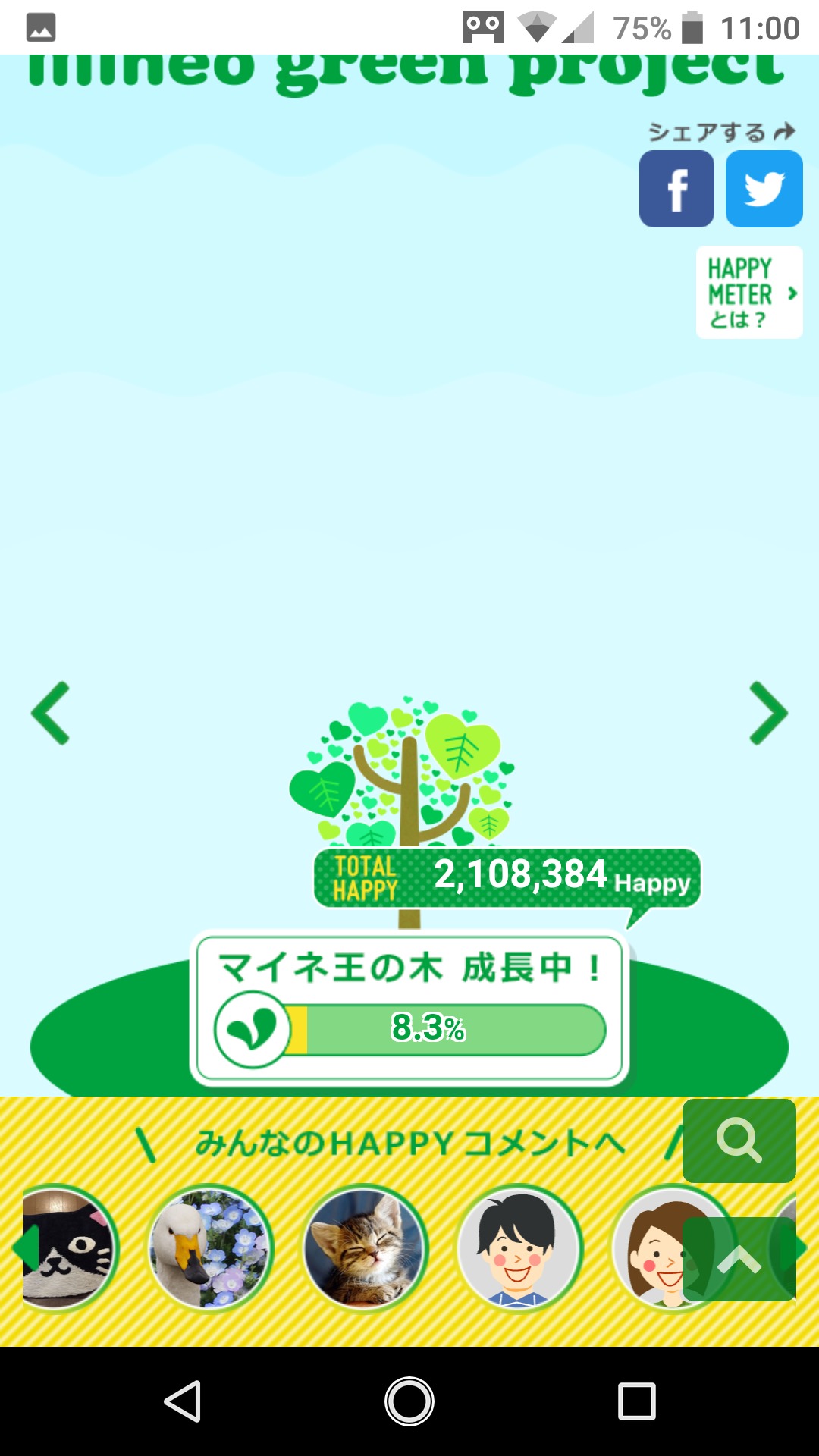Tap the green search button
The width and height of the screenshot is (819, 1456).
point(739,1141)
